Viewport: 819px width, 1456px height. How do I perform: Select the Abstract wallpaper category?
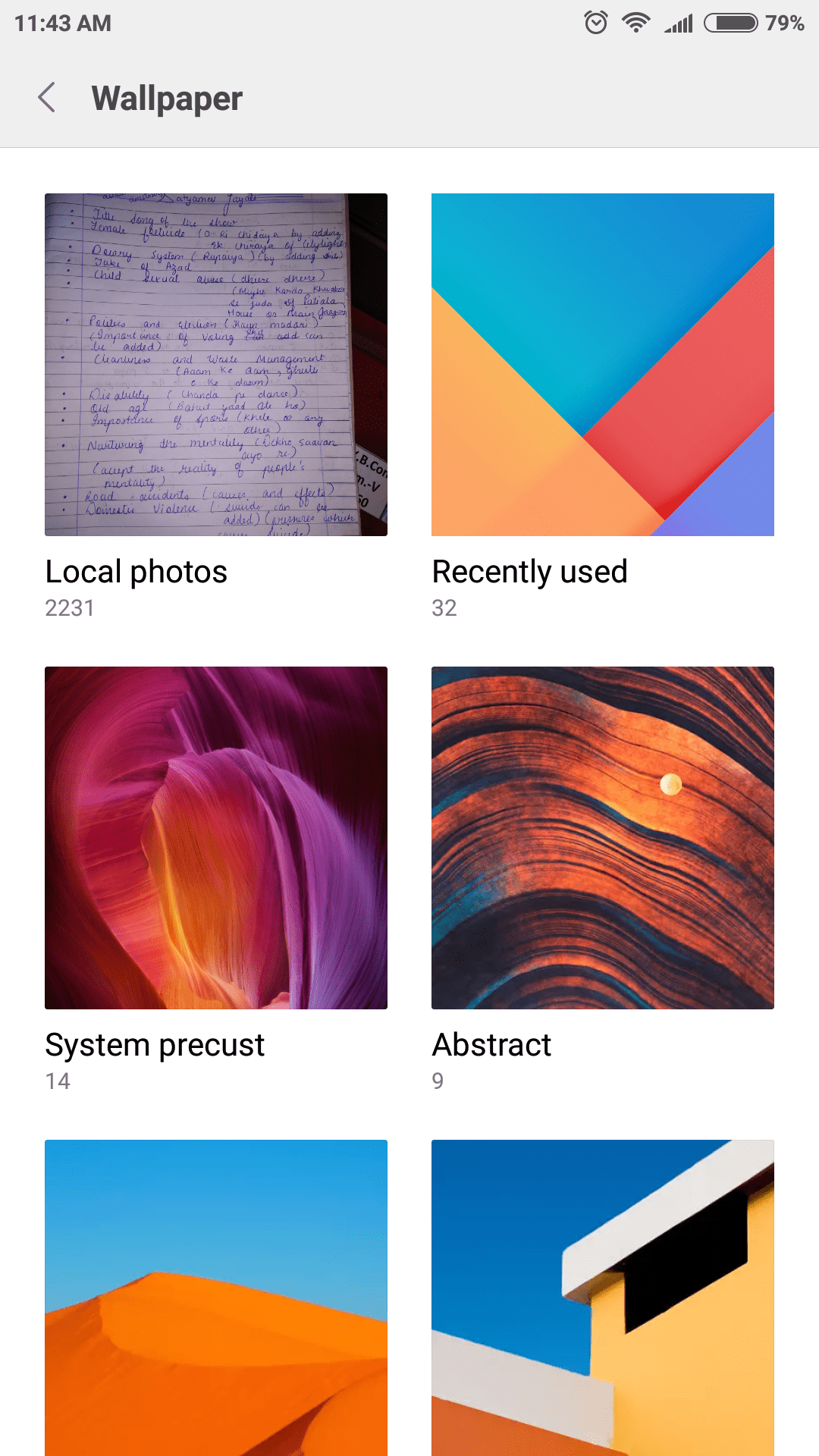coord(603,838)
